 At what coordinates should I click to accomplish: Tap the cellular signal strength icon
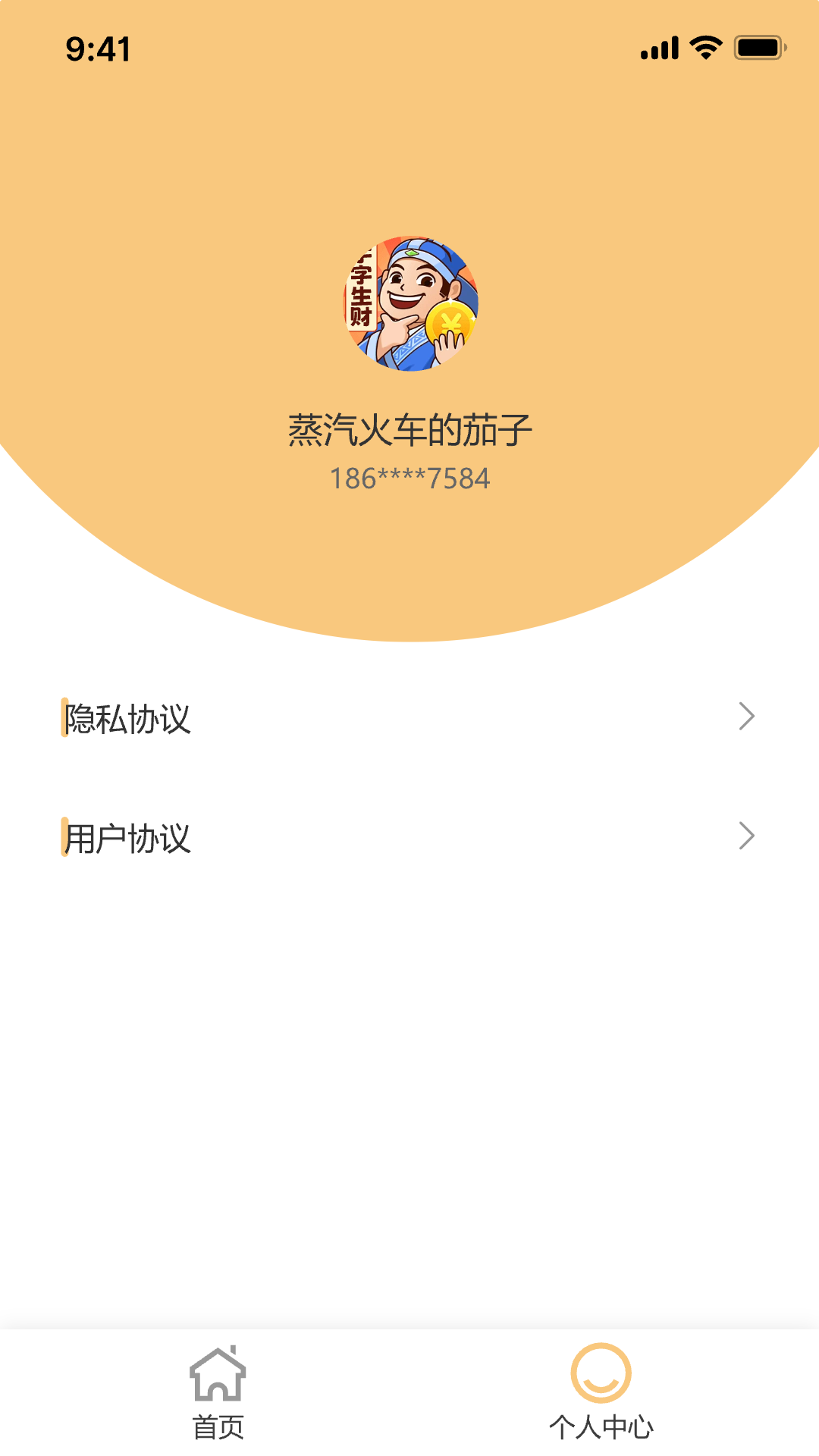658,49
